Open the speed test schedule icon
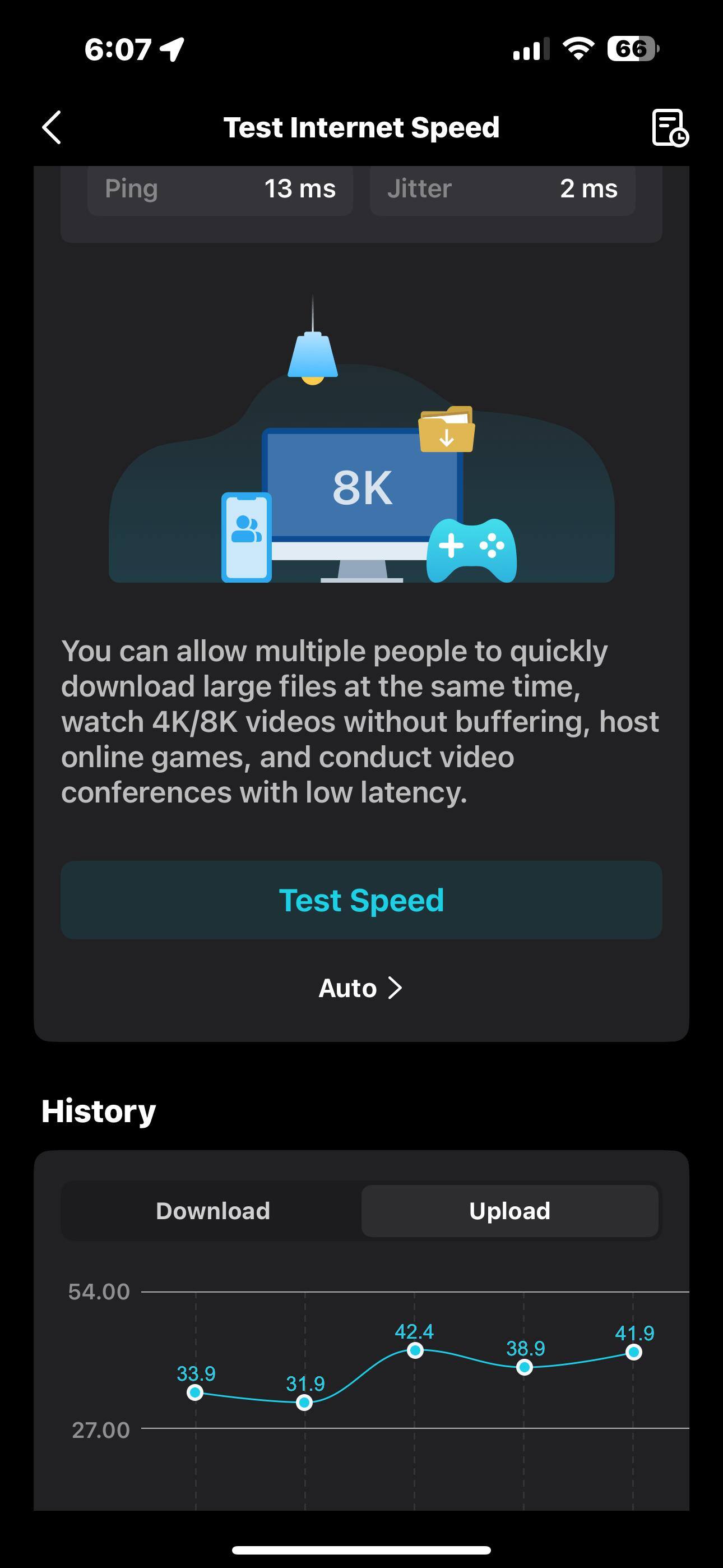Image resolution: width=723 pixels, height=1568 pixels. [669, 128]
